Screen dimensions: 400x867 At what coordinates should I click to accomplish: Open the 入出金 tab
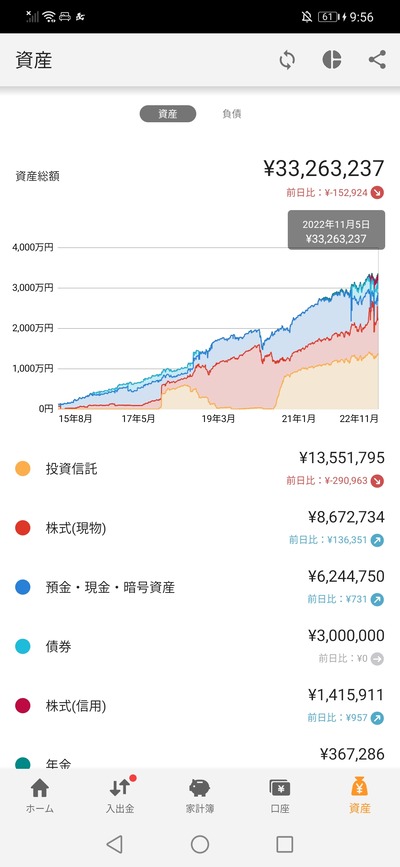tap(120, 795)
